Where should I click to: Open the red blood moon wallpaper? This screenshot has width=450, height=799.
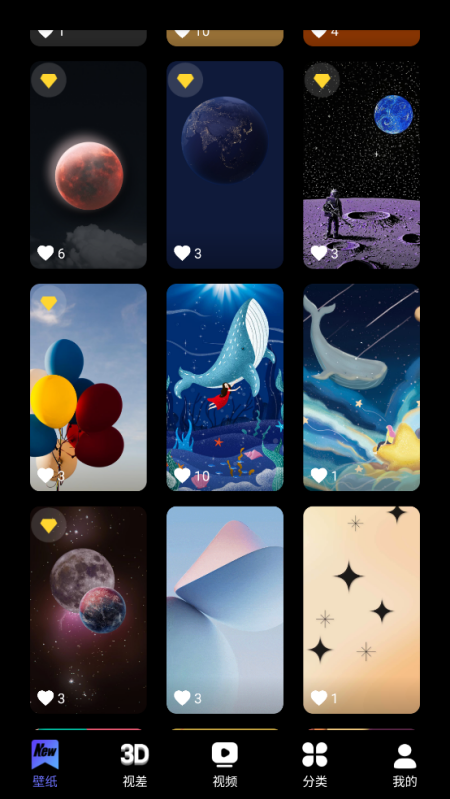click(x=88, y=165)
